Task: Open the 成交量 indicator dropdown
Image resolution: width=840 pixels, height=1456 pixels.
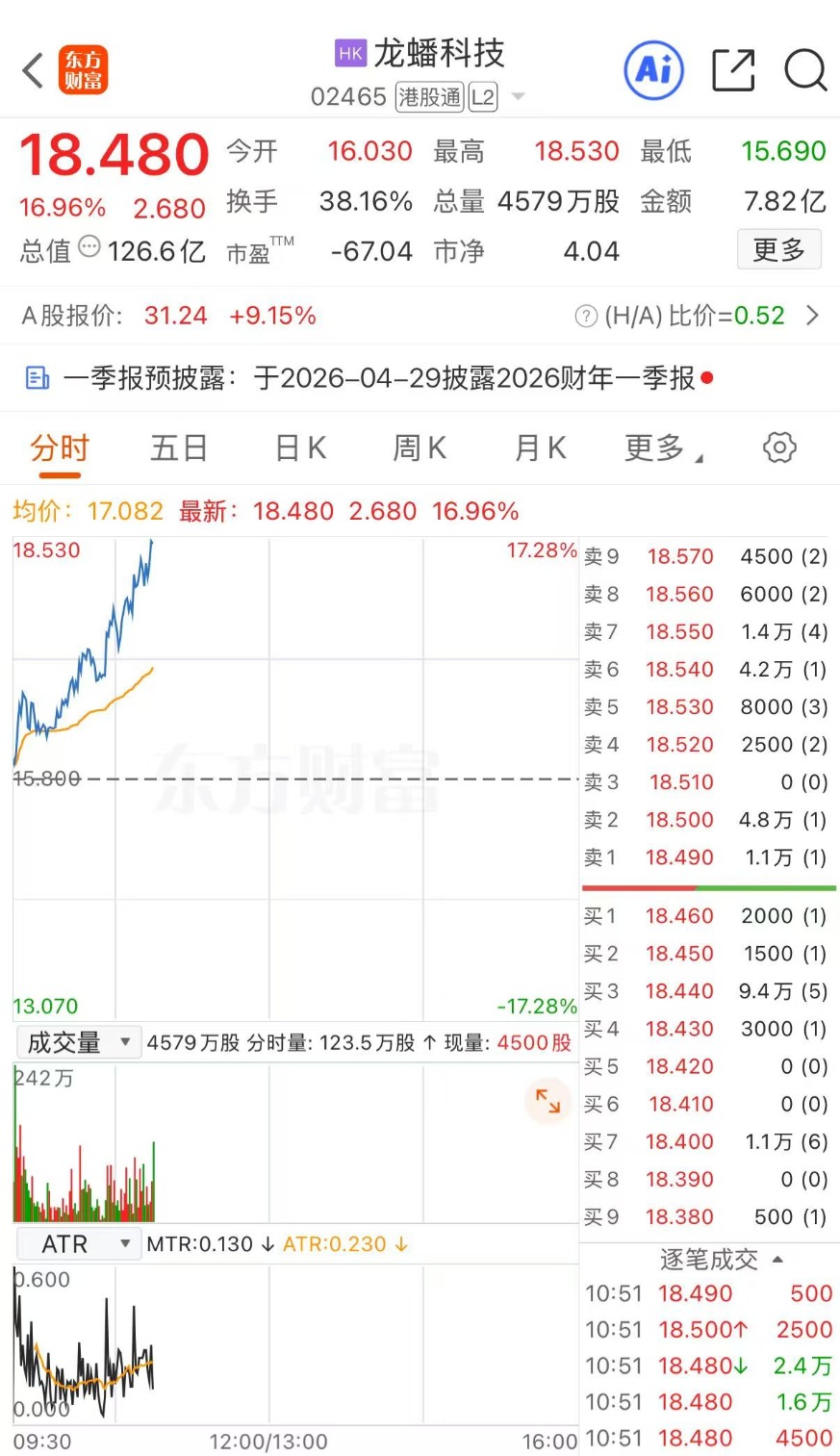Action: 77,1041
